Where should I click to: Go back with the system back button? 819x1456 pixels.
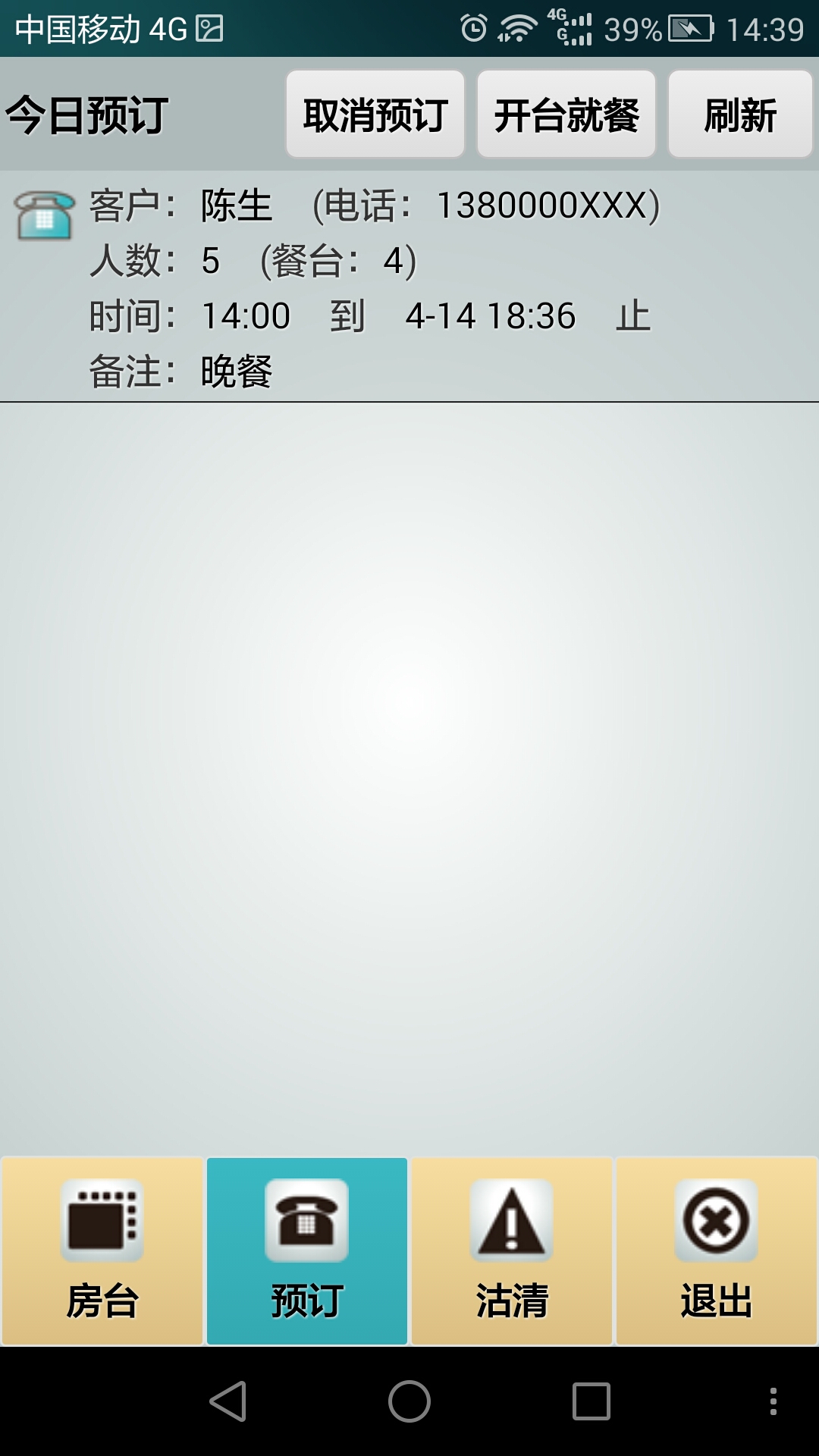pyautogui.click(x=227, y=1401)
